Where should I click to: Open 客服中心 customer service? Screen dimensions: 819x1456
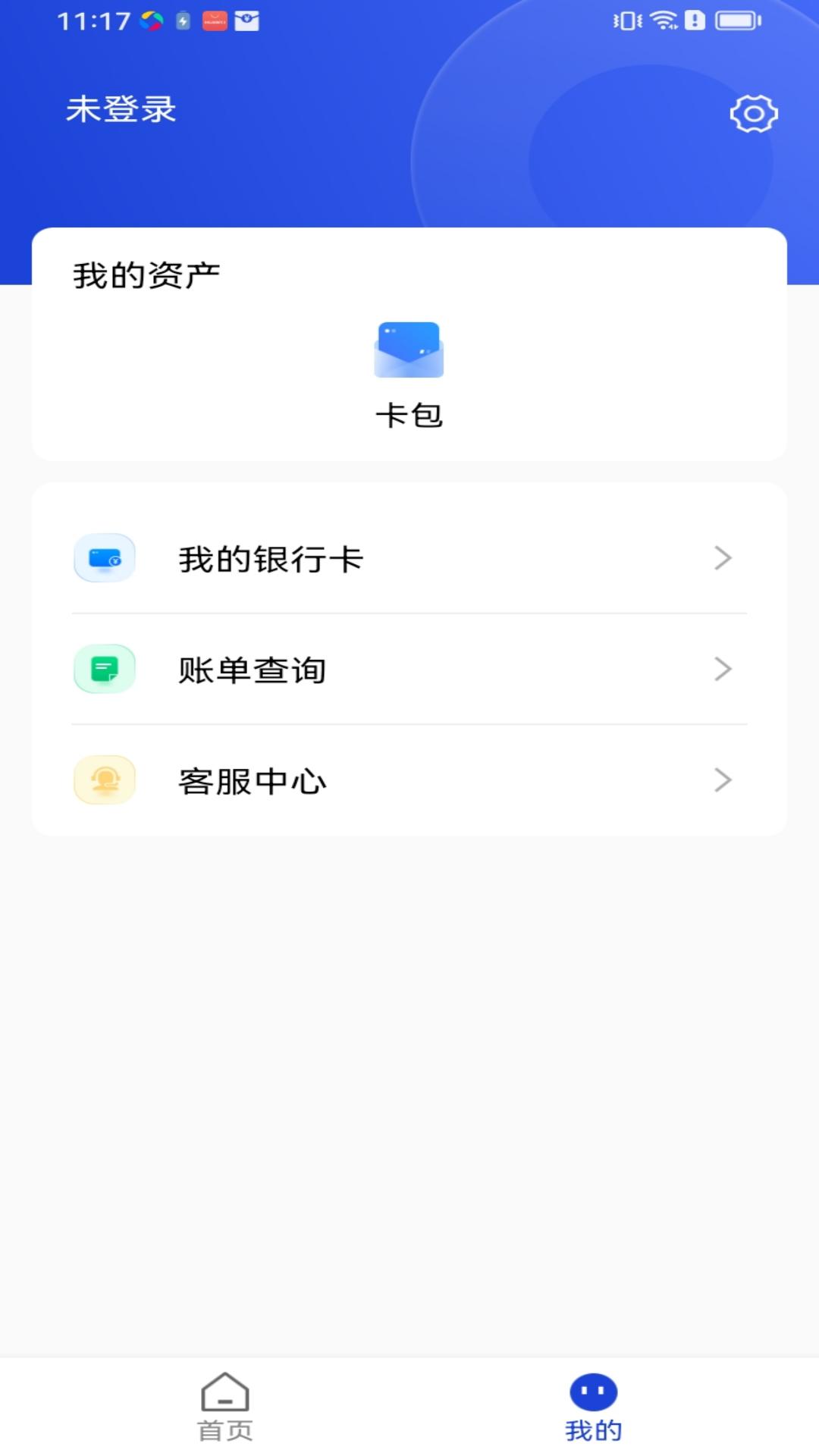point(253,780)
